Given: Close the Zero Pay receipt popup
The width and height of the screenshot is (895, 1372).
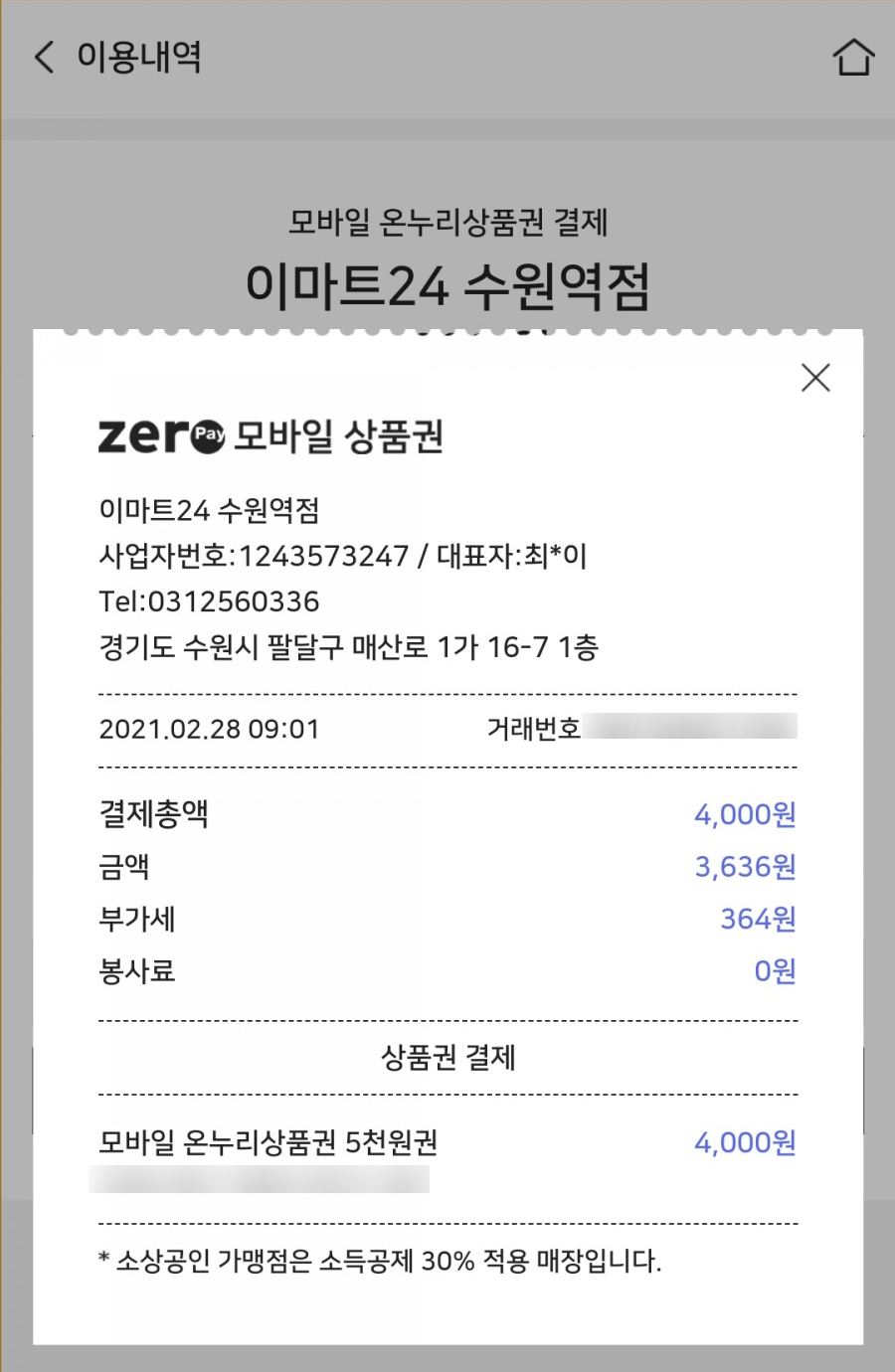Looking at the screenshot, I should tap(815, 378).
